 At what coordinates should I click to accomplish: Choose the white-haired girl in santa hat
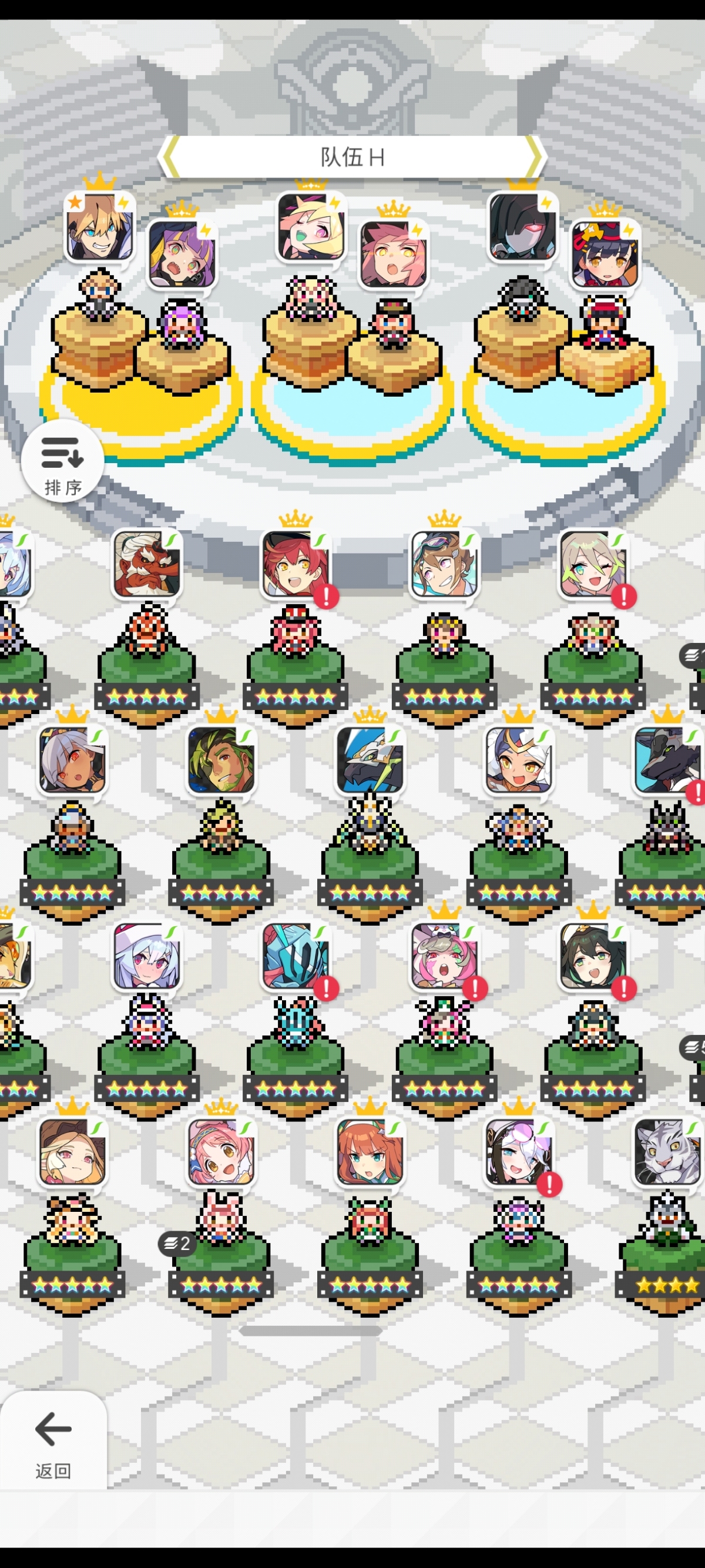[x=147, y=956]
